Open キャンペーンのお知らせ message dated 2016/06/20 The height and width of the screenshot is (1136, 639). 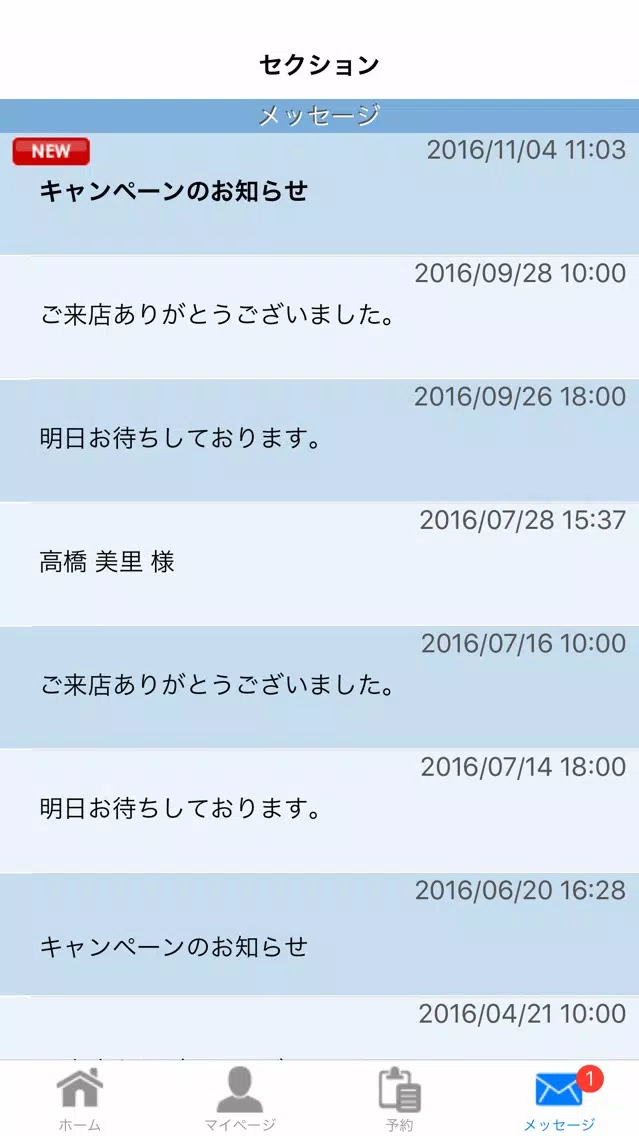coord(320,934)
